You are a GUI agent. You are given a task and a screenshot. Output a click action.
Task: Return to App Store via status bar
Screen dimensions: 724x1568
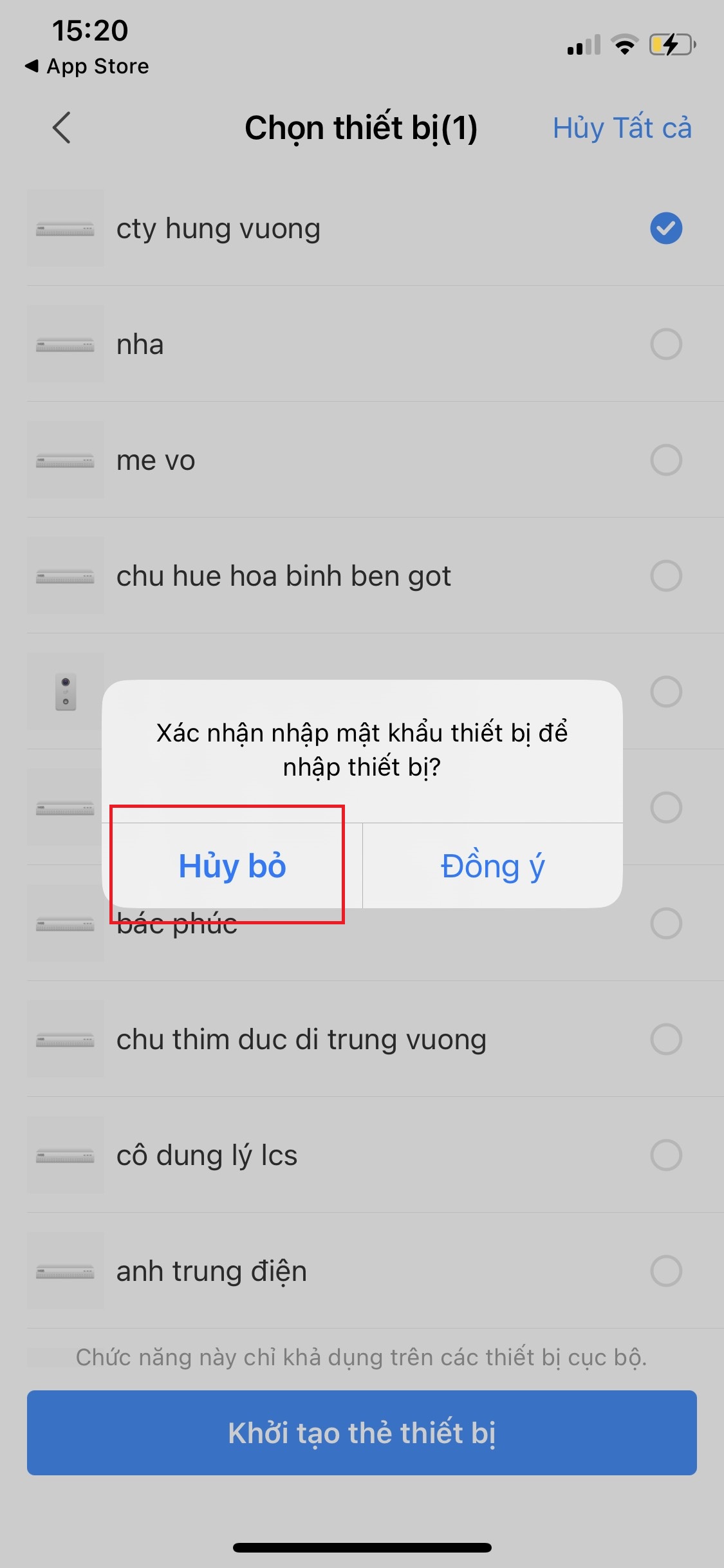(x=87, y=66)
